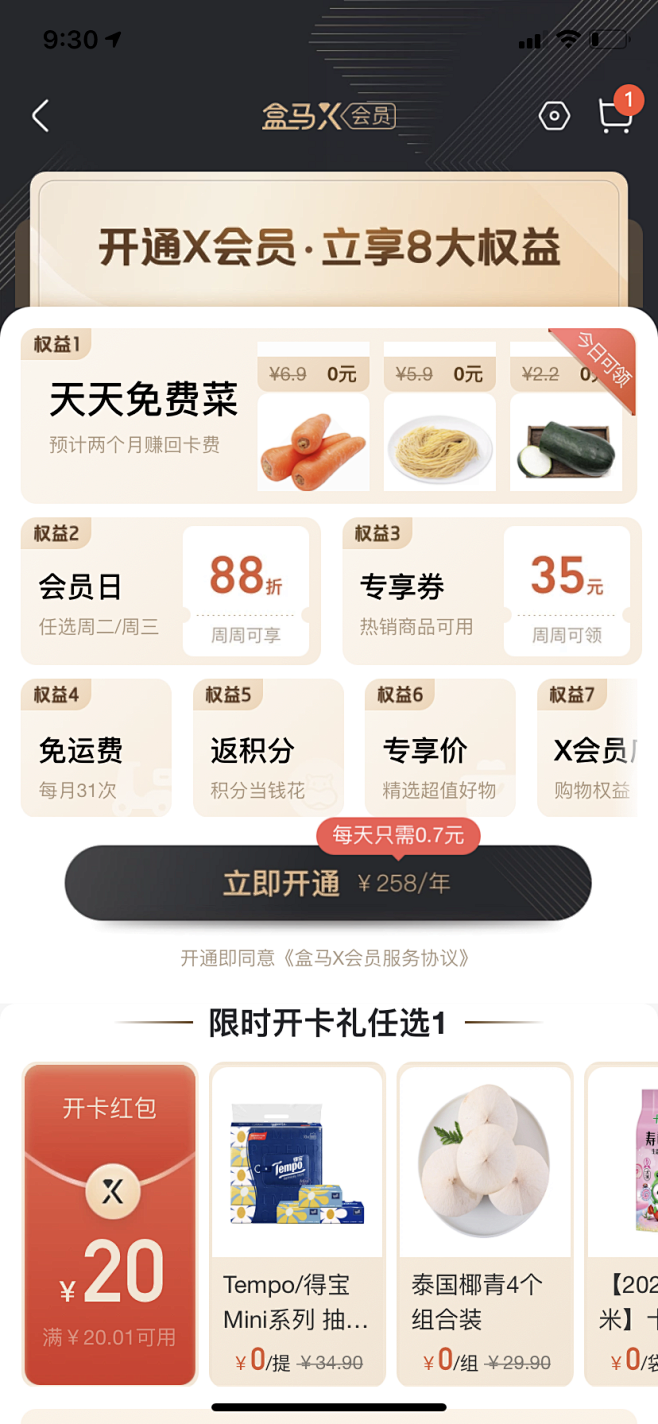Select the 开卡红包 ¥20 gift

(110, 1224)
